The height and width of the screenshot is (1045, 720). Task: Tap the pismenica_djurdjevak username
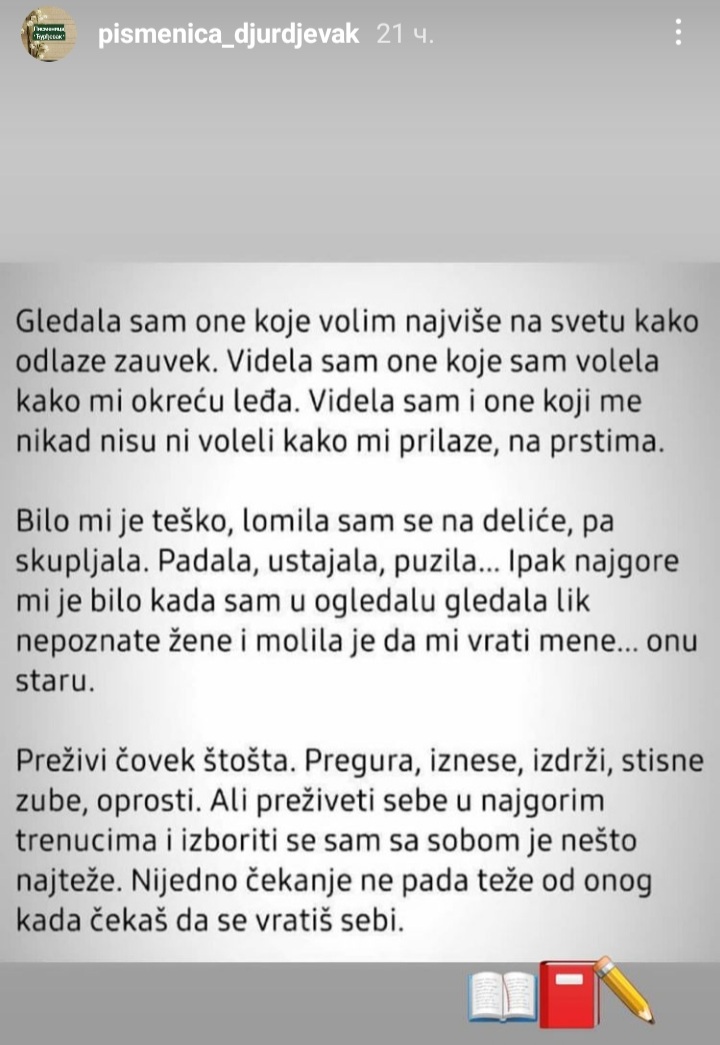229,34
